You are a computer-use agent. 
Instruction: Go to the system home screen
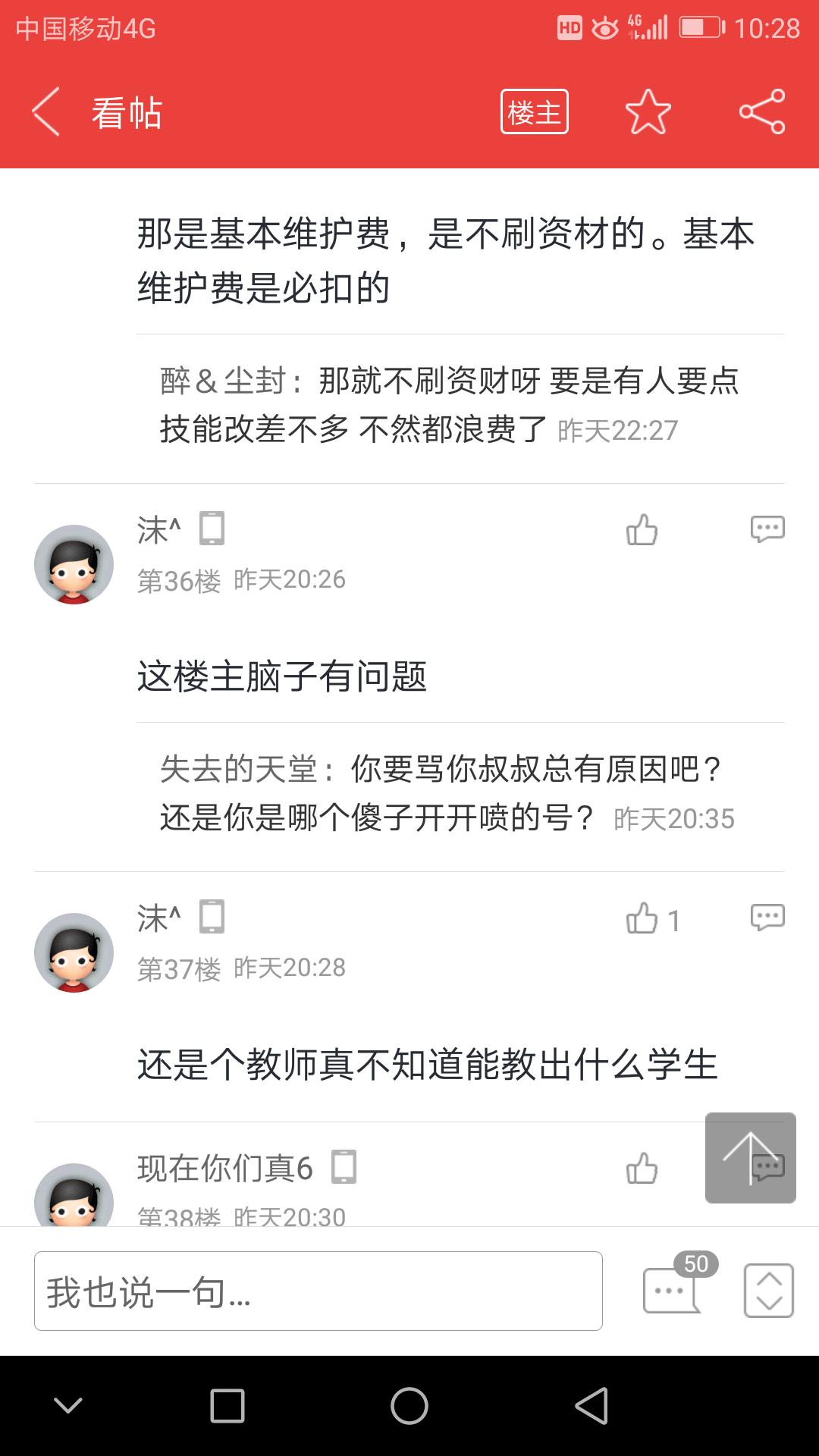409,1406
